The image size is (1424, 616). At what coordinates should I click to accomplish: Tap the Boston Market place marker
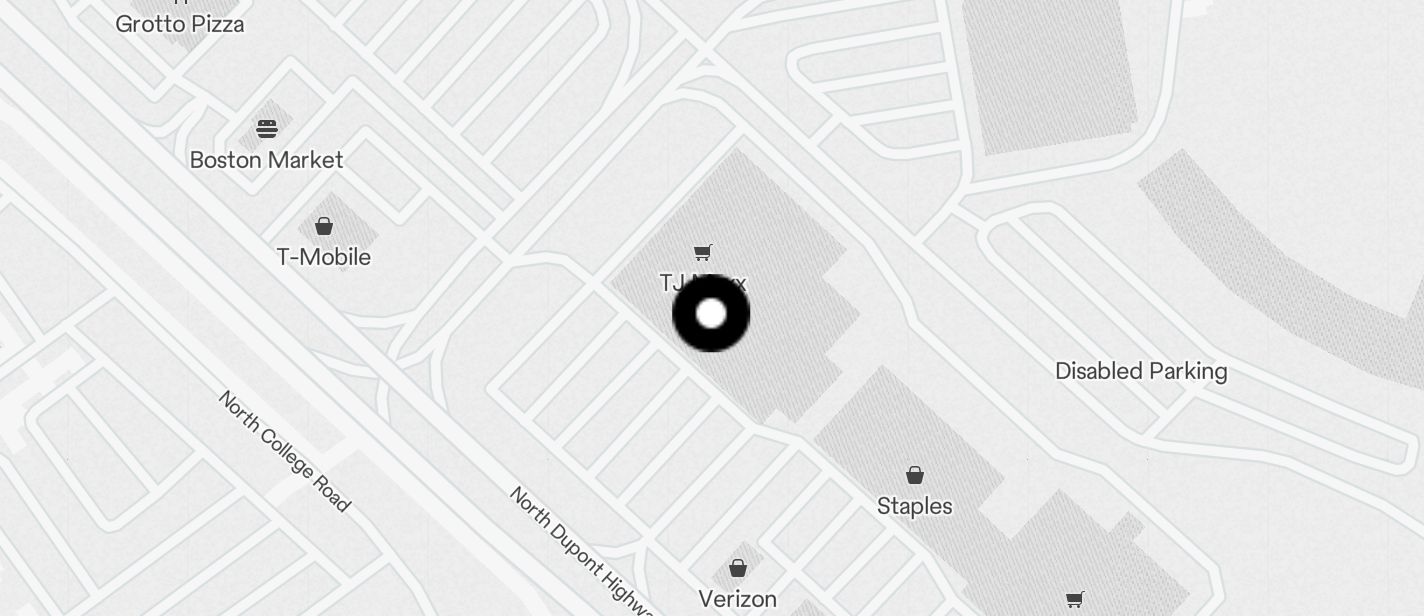click(266, 129)
